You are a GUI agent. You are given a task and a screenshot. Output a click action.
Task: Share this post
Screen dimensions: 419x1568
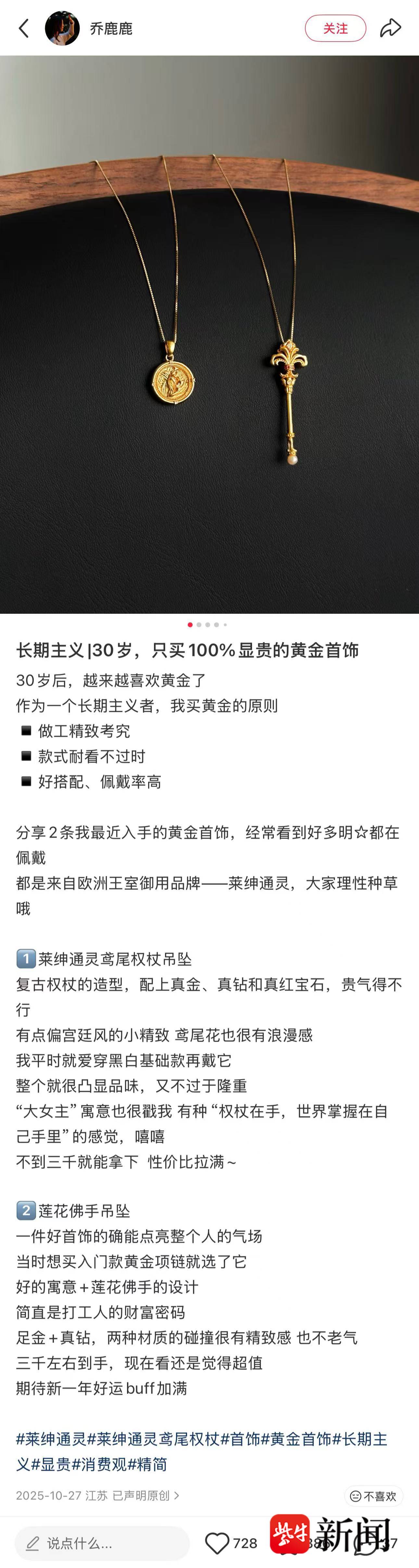click(390, 28)
